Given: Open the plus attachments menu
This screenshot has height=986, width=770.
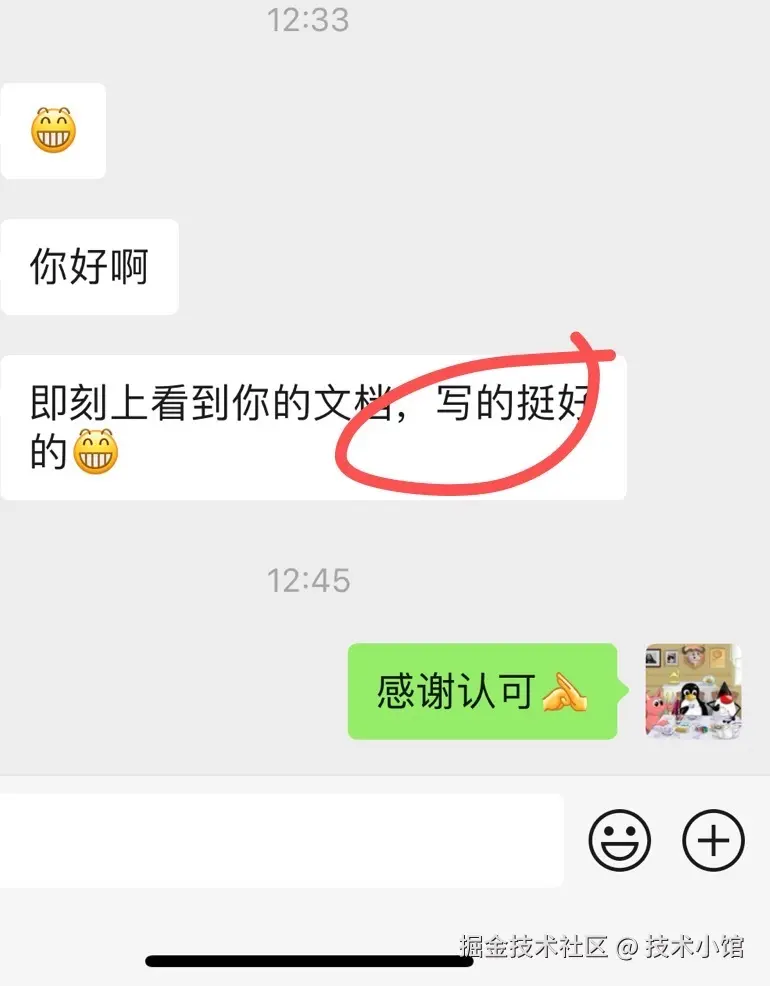Looking at the screenshot, I should point(713,840).
